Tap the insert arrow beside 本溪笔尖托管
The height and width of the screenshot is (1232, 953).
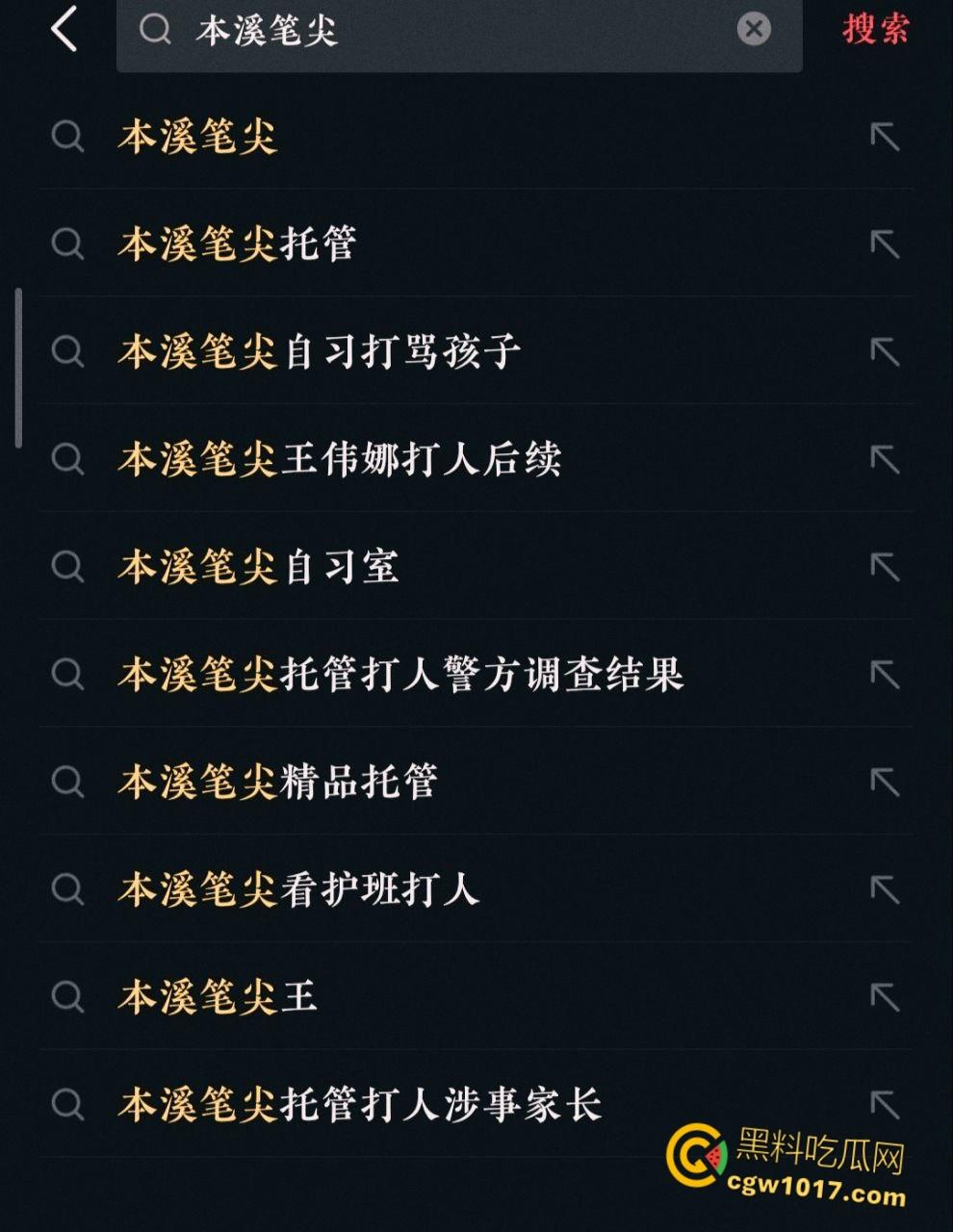885,244
